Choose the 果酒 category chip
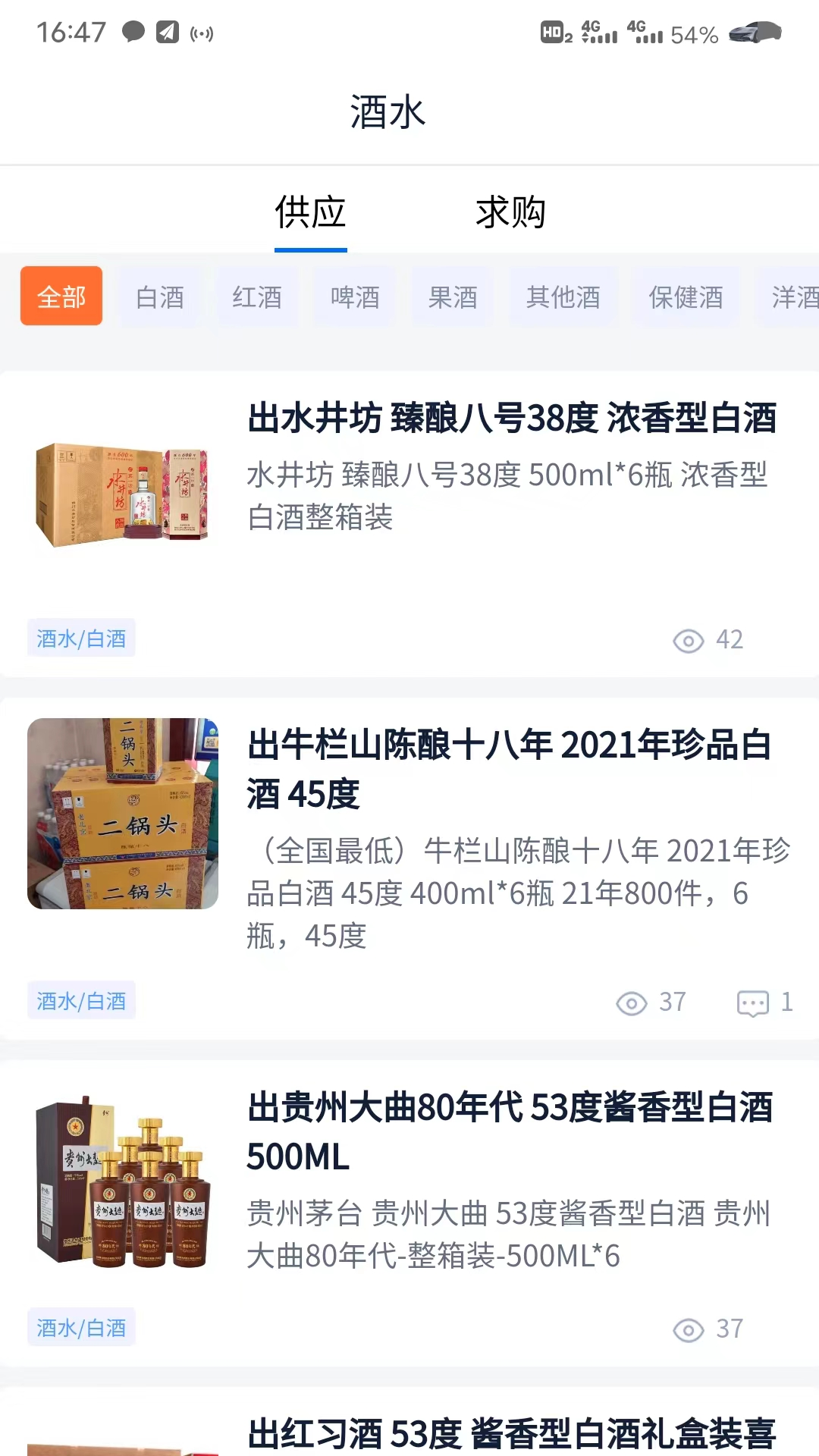 point(453,297)
